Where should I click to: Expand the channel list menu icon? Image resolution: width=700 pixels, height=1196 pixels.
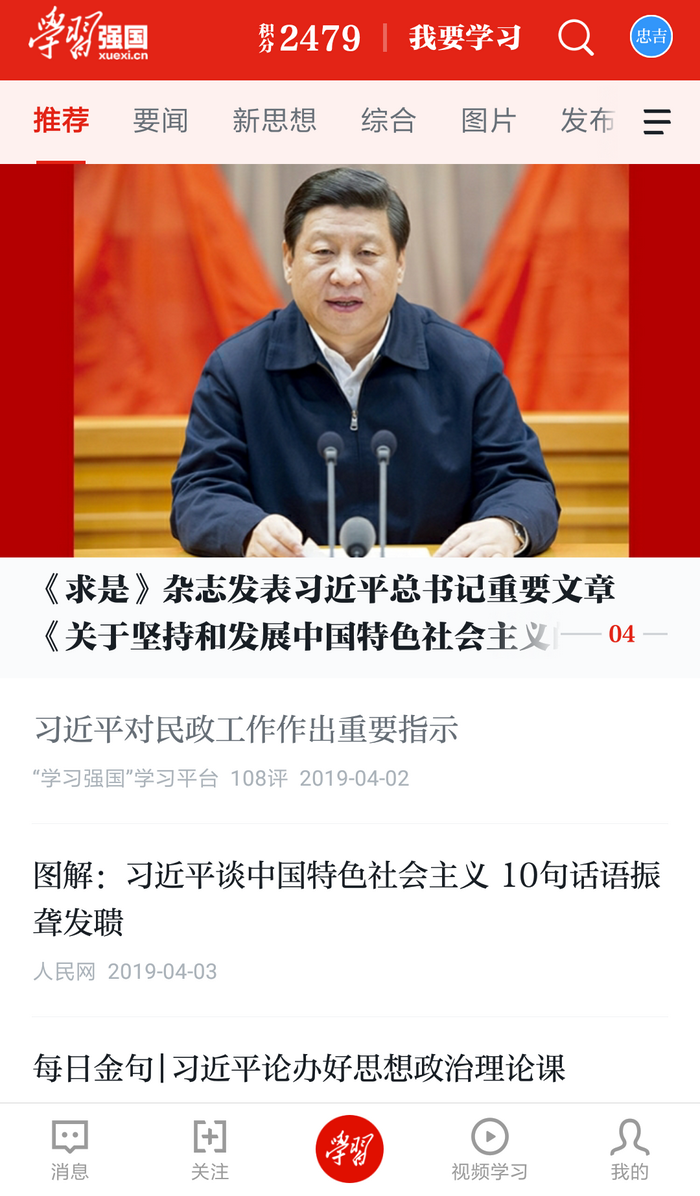657,121
